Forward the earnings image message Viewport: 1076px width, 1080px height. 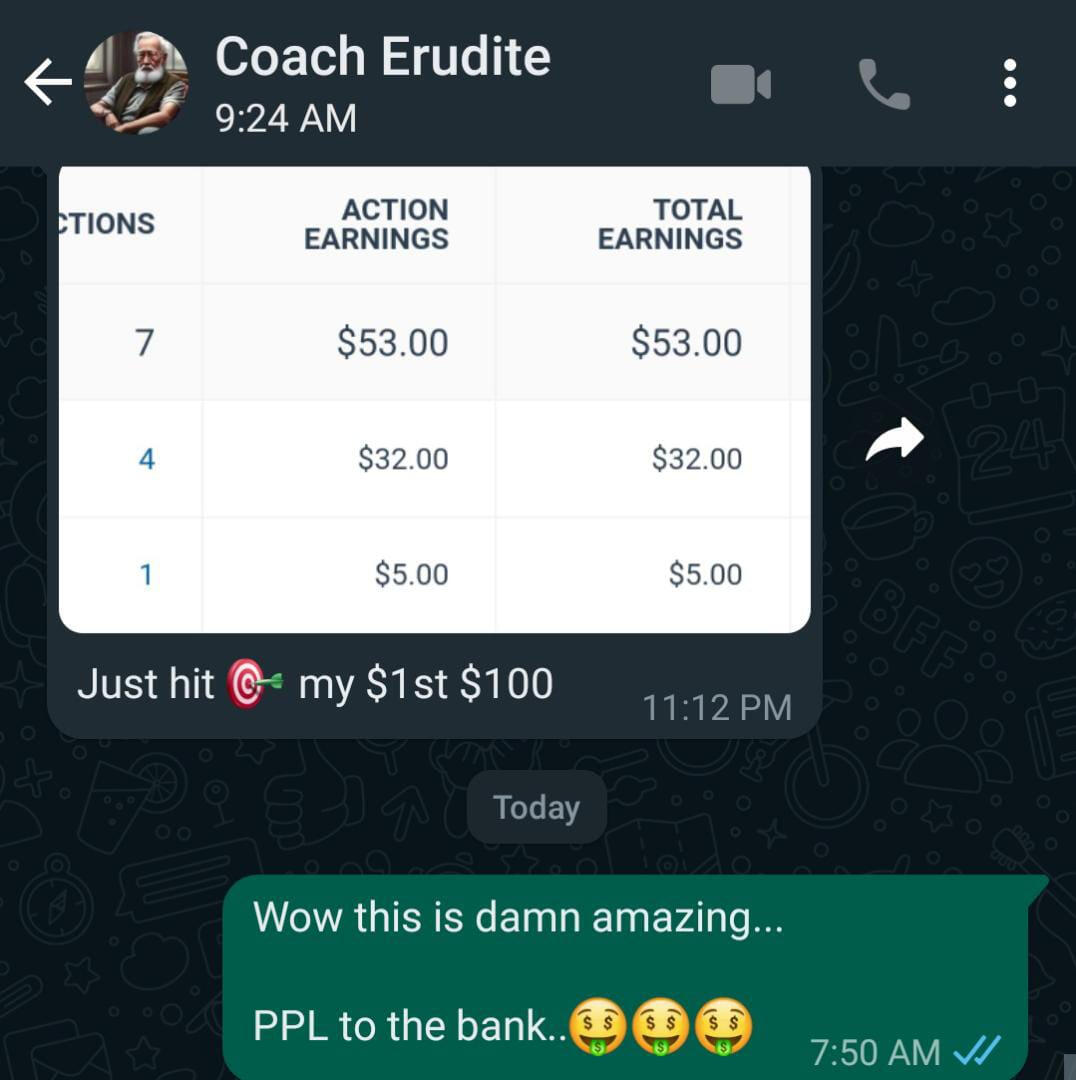pos(894,439)
